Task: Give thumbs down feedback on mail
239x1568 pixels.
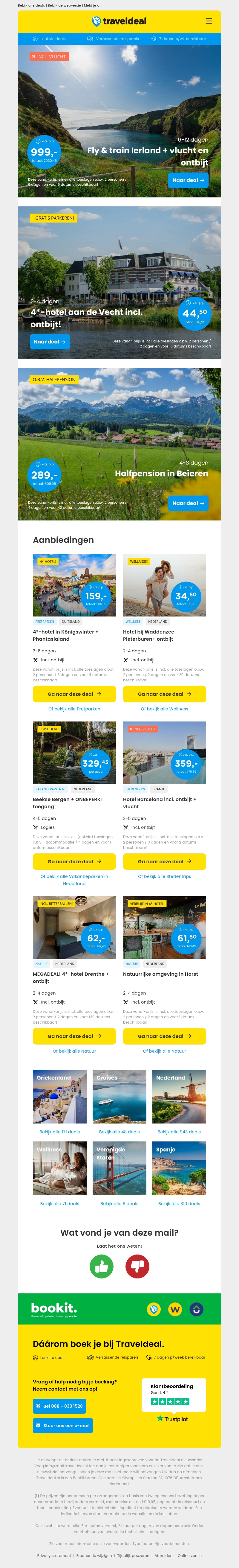Action: coord(137,1267)
